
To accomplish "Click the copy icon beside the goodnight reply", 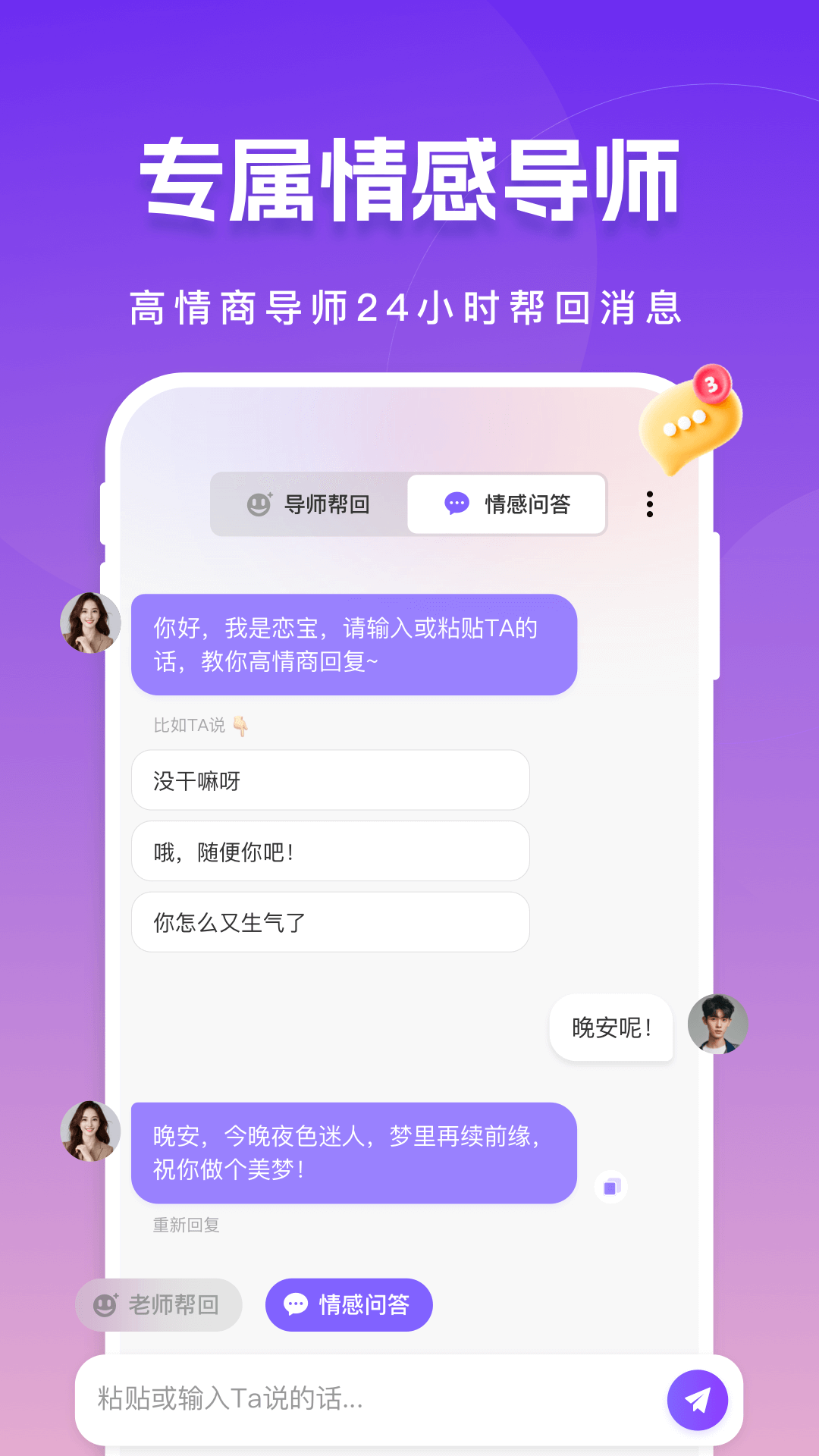I will pos(611,1185).
